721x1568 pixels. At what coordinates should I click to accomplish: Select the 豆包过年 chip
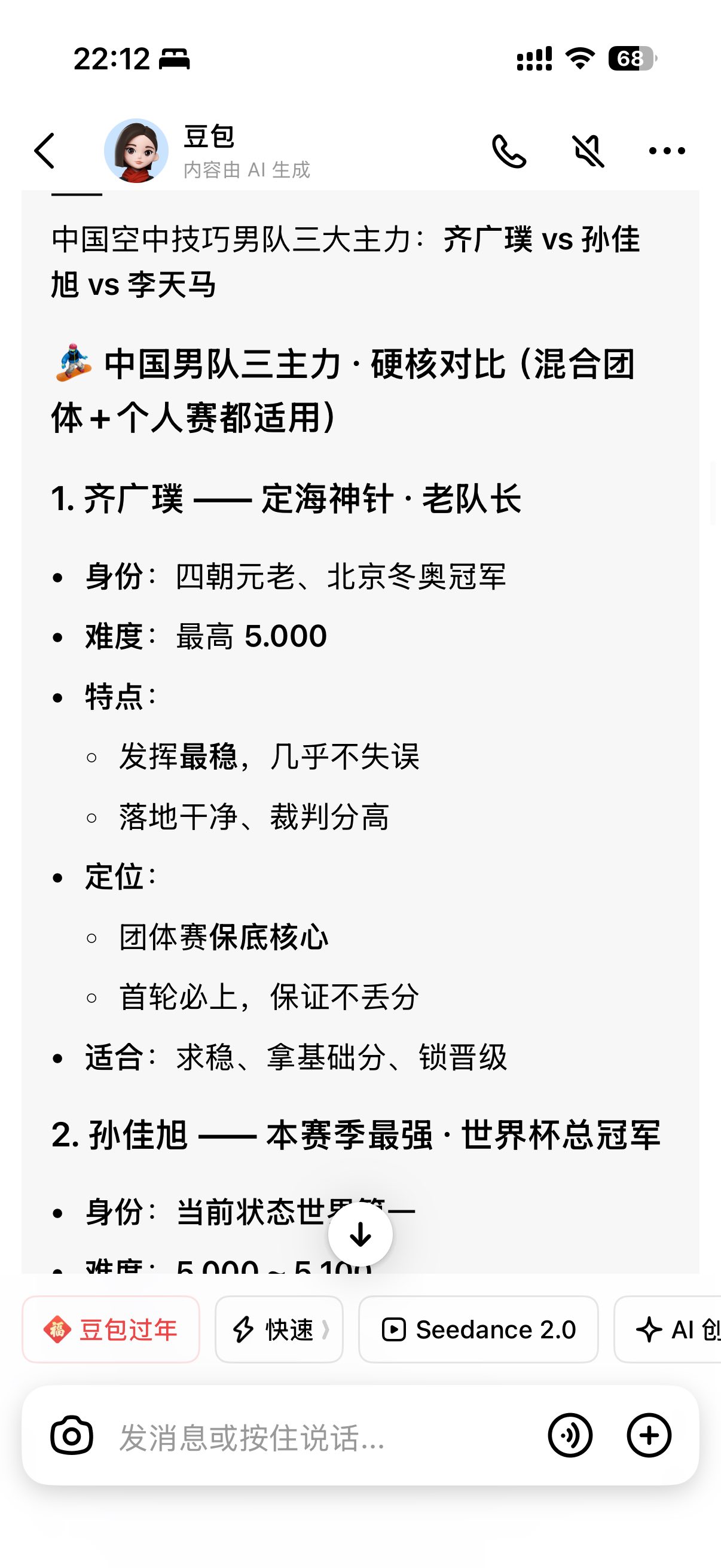point(111,1329)
